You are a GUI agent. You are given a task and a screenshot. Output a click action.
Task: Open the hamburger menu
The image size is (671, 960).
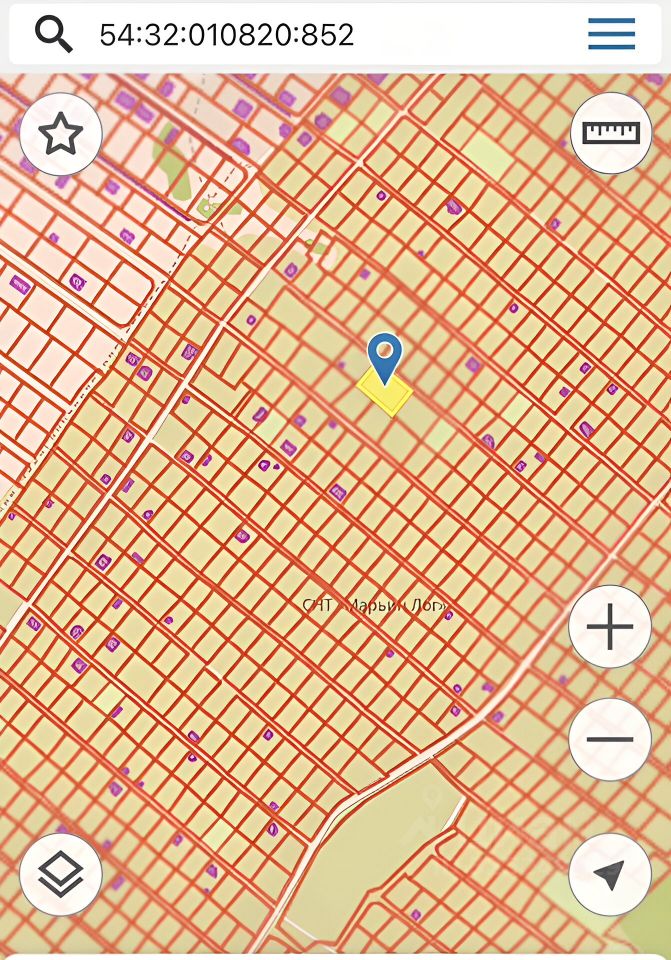coord(611,34)
